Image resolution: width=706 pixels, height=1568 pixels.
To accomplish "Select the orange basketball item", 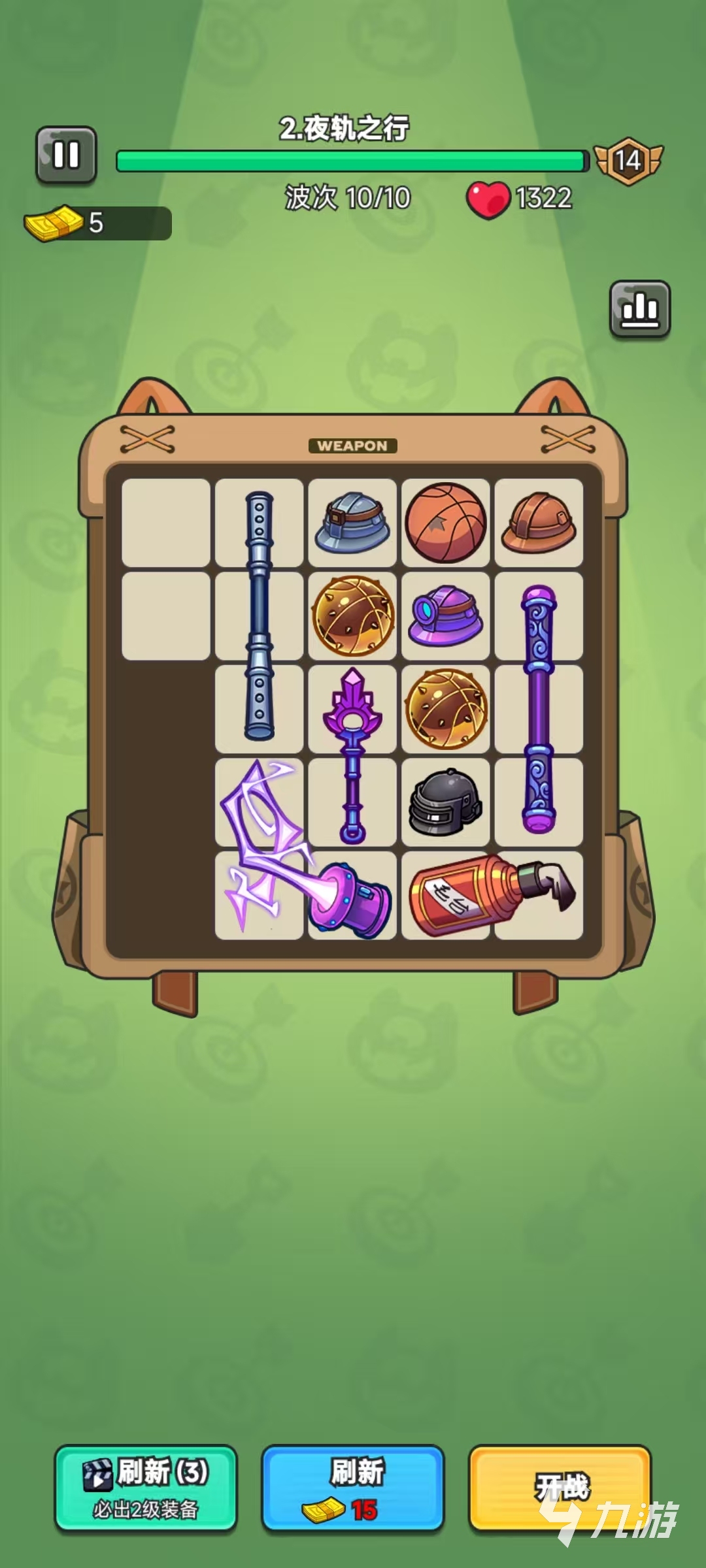I will 446,523.
